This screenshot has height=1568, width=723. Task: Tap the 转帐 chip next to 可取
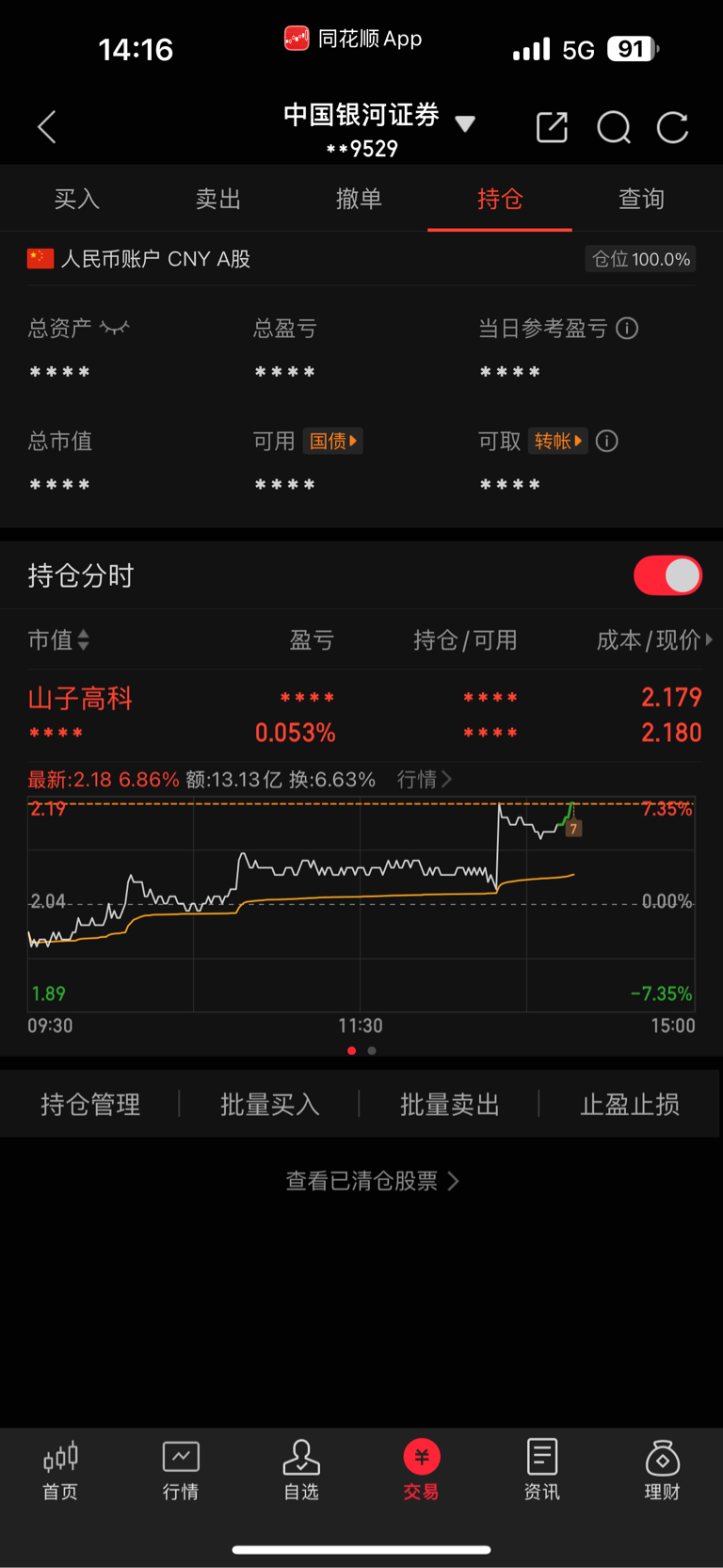coord(558,441)
